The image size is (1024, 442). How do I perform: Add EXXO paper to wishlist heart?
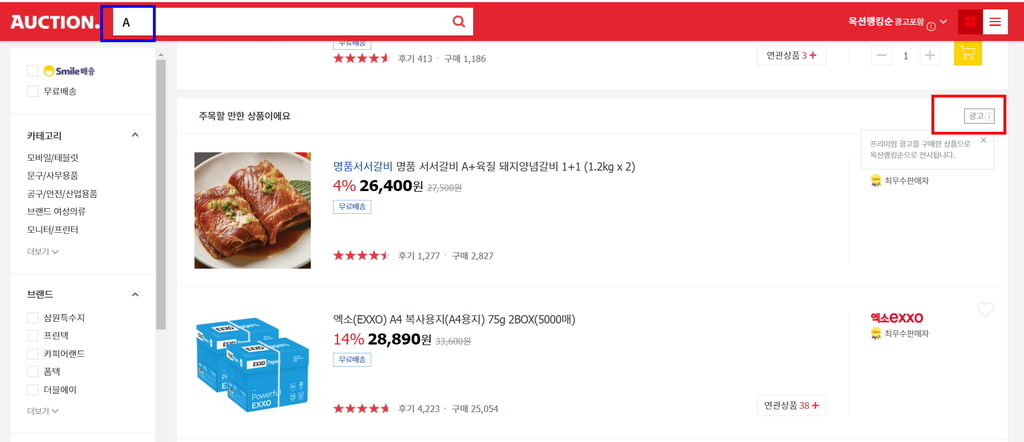986,310
